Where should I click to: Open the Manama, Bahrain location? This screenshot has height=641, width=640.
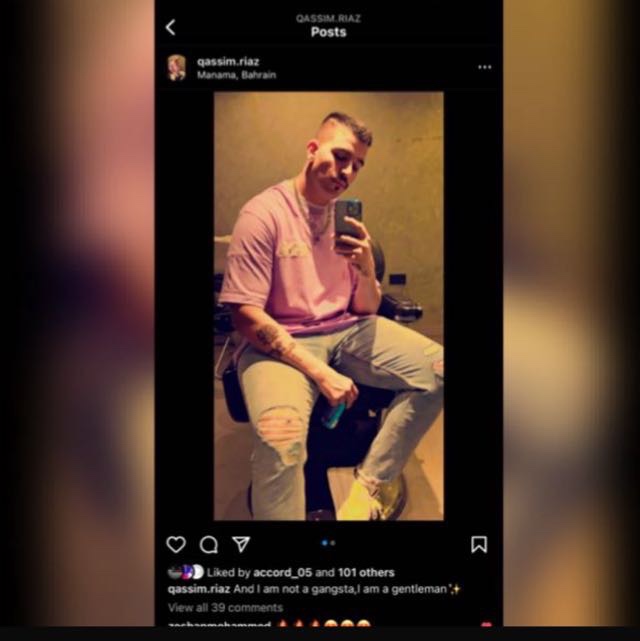236,75
